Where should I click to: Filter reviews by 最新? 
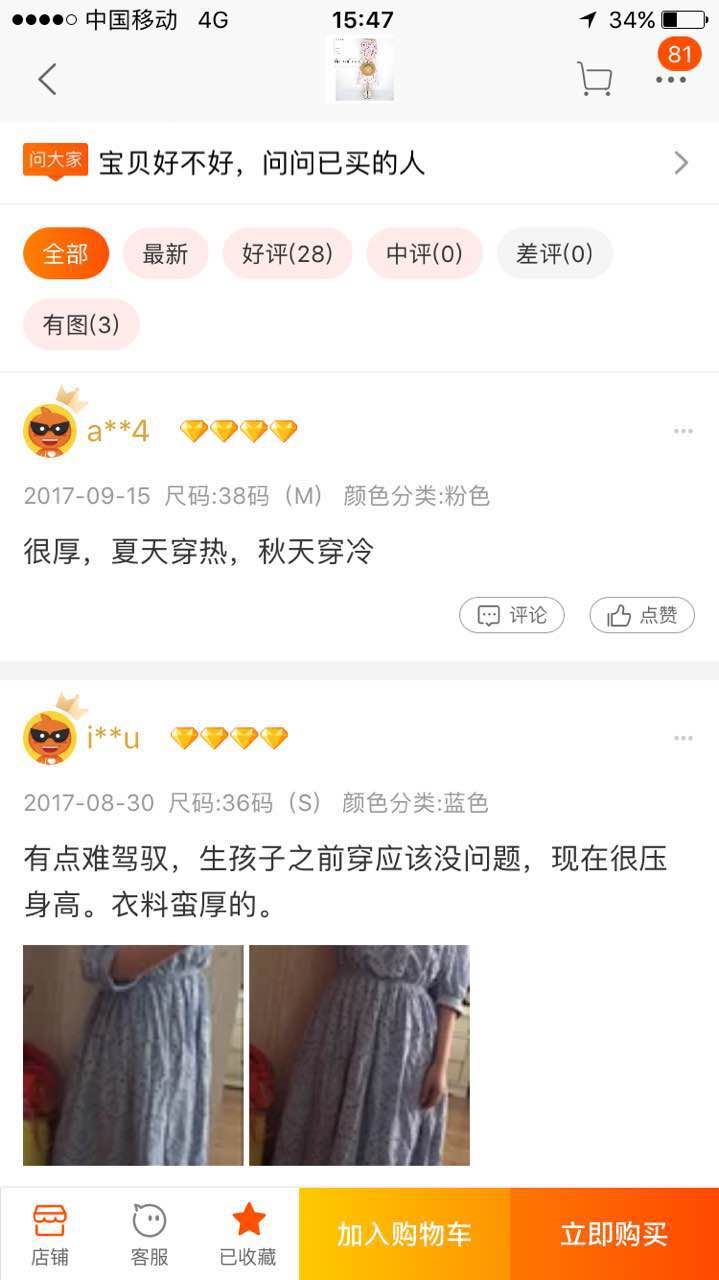click(x=165, y=254)
